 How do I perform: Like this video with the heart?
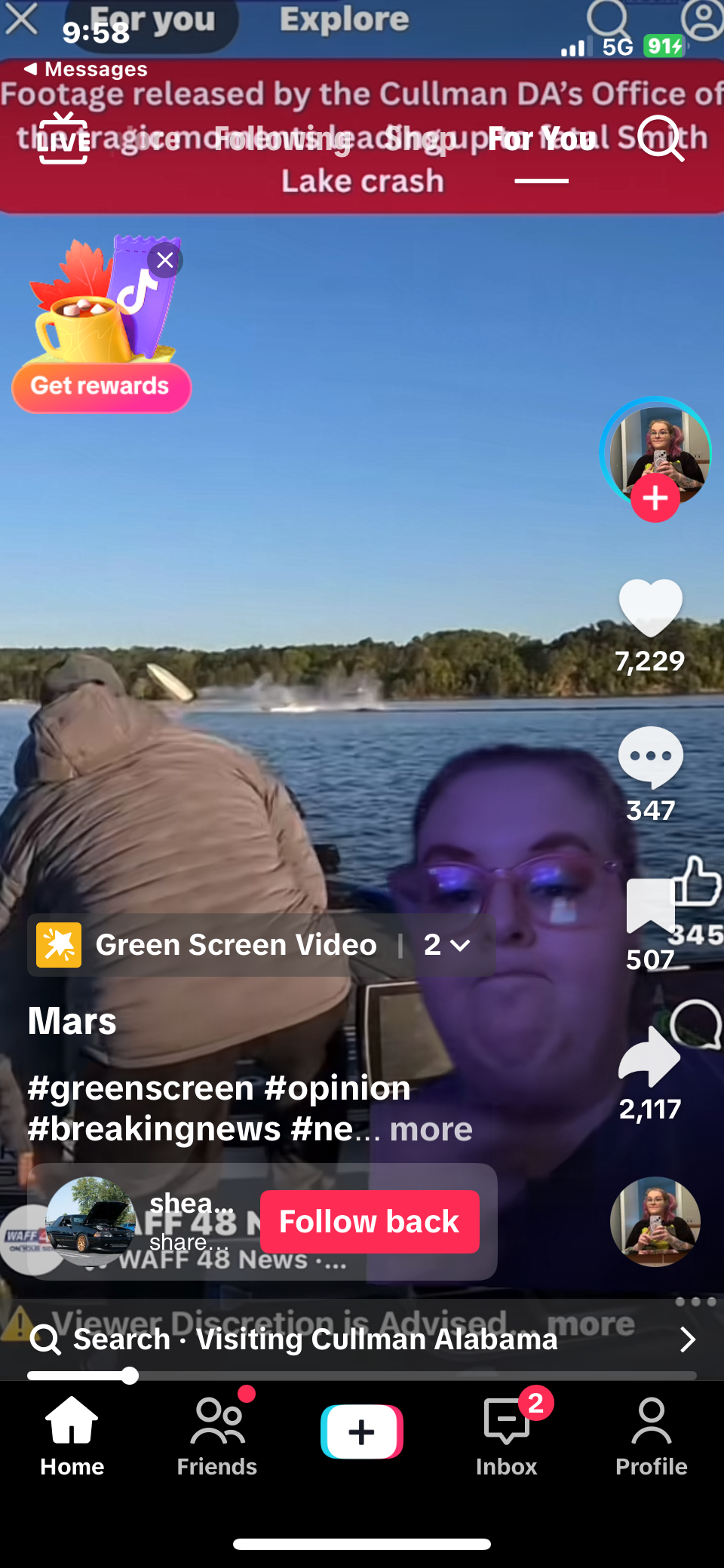tap(650, 607)
